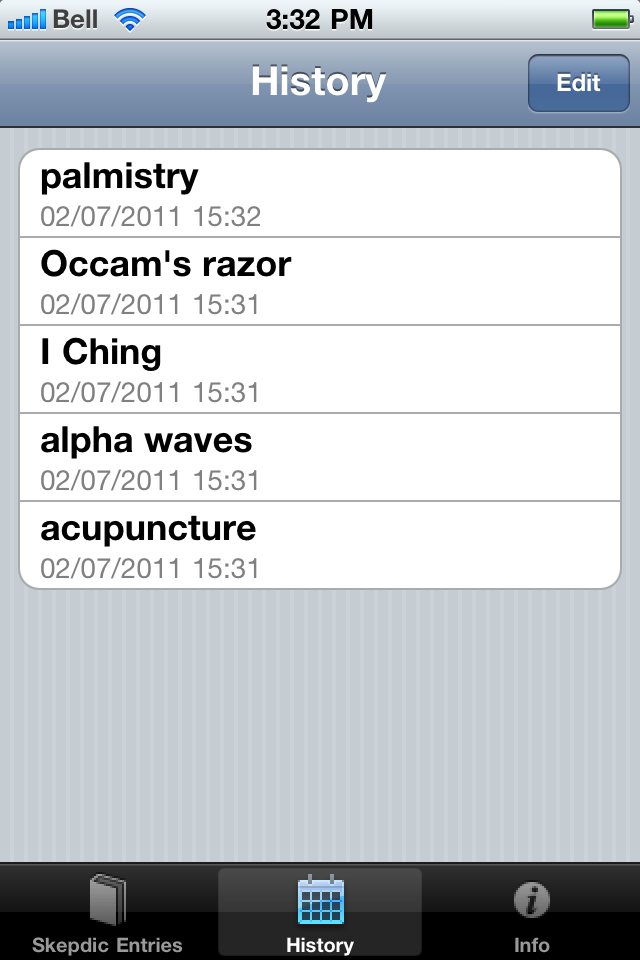The image size is (640, 960).
Task: Select the History tab
Action: coord(320,912)
